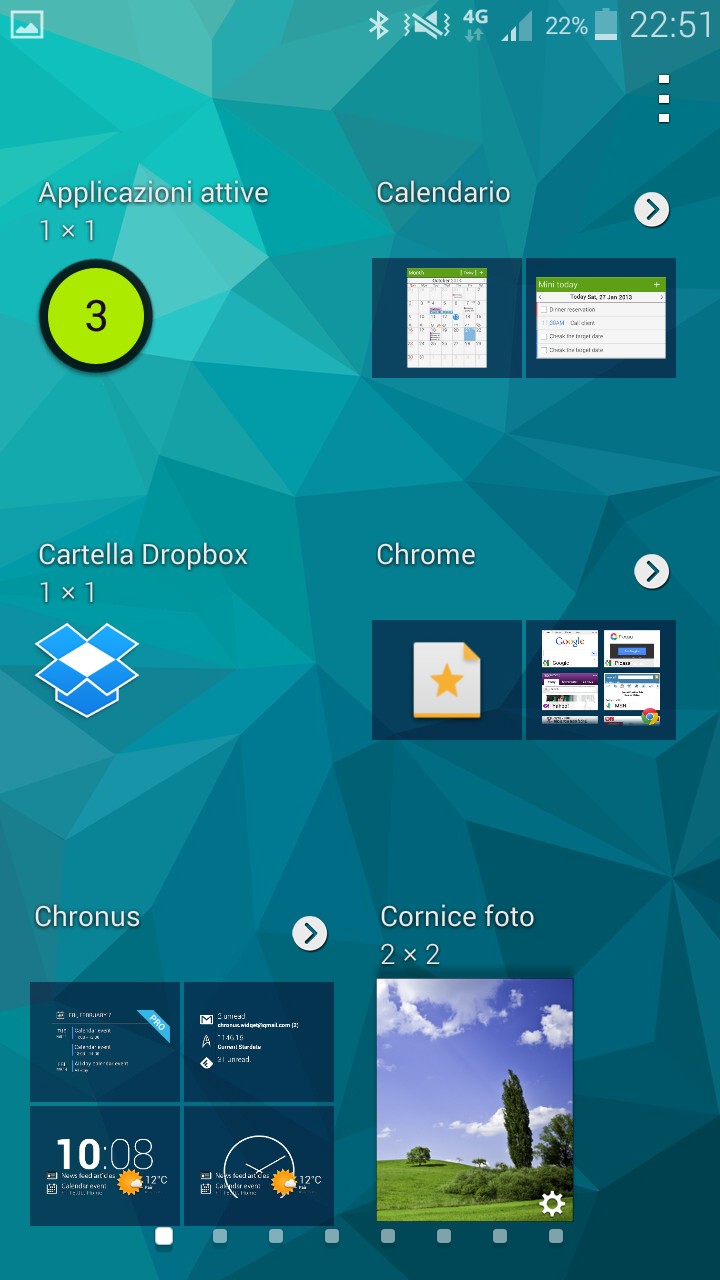Expand the Chrome widget group arrow

(x=651, y=571)
